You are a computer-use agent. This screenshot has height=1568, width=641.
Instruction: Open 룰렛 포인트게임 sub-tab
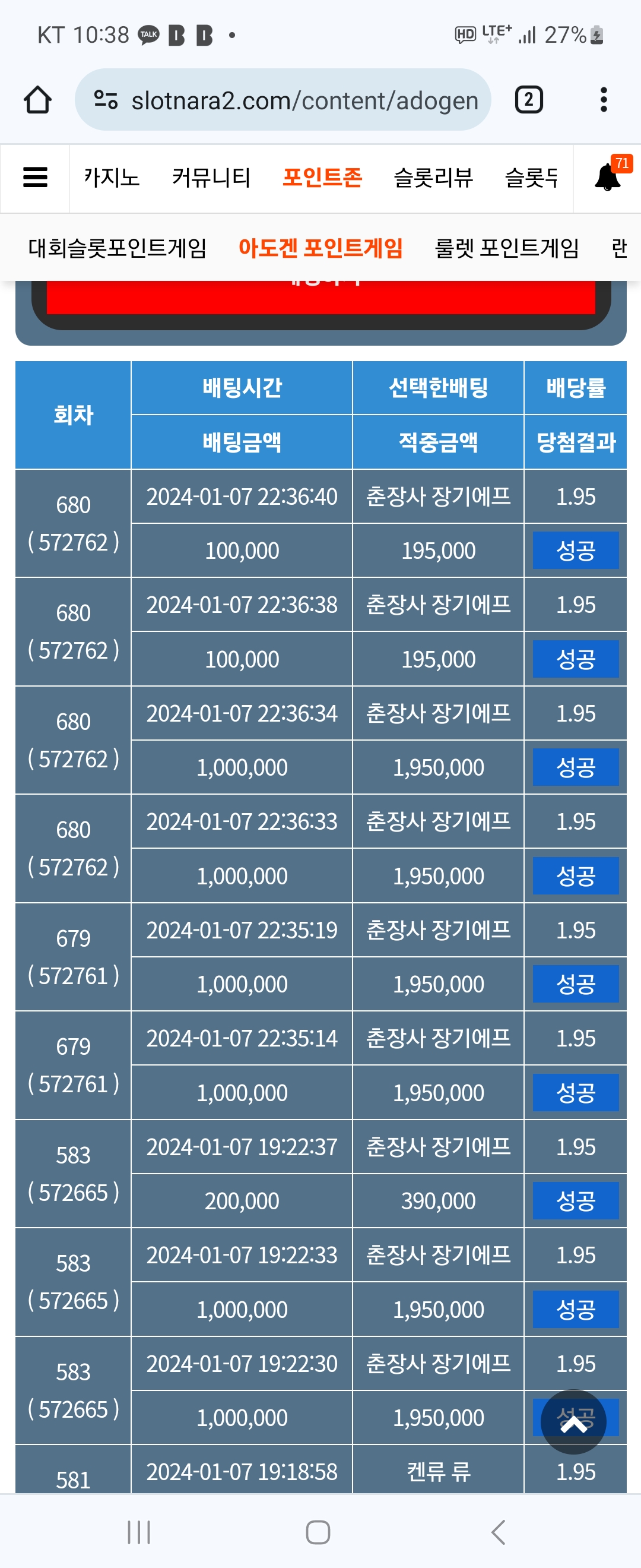click(x=507, y=248)
